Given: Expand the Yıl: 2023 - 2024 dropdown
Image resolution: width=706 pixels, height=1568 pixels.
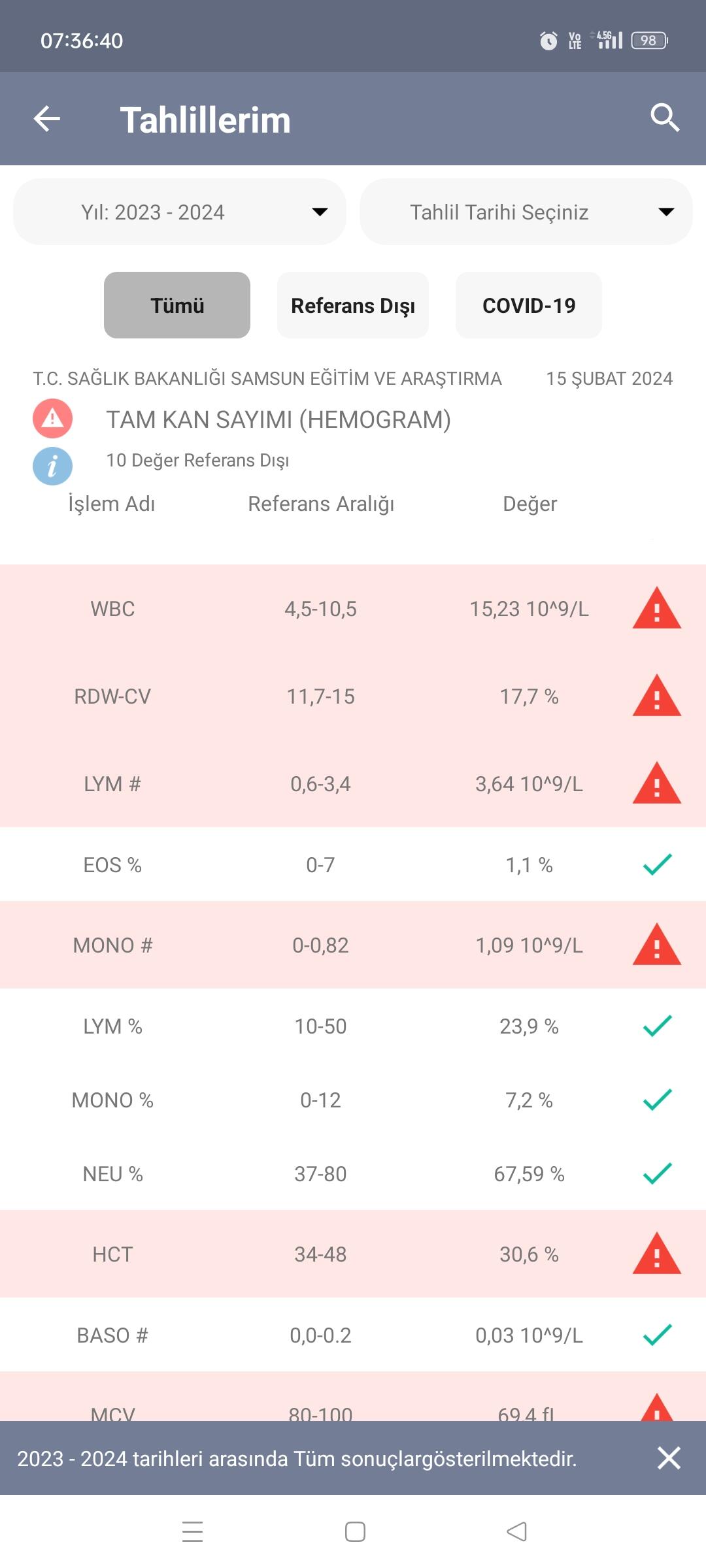Looking at the screenshot, I should [180, 212].
